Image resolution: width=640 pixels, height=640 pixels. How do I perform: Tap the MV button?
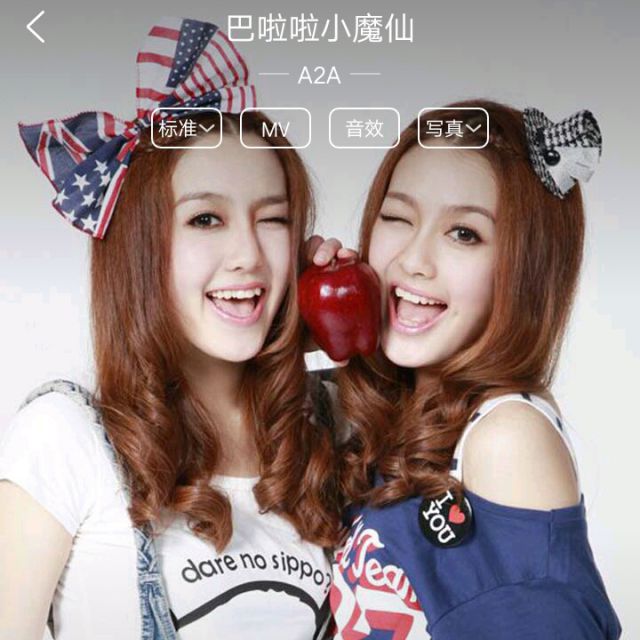275,128
